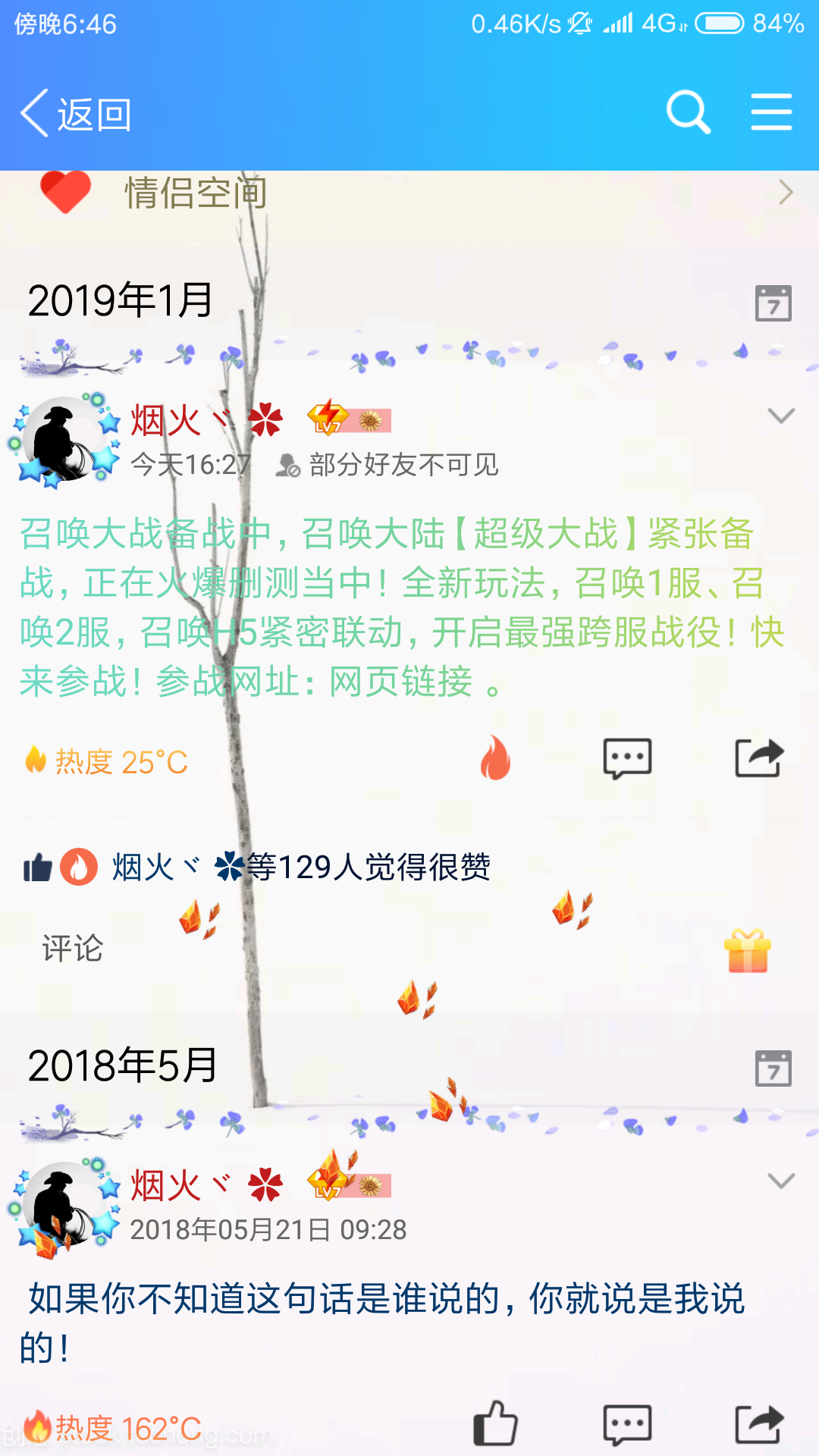Tap the 评论 comment input field
This screenshot has width=819, height=1456.
364,949
